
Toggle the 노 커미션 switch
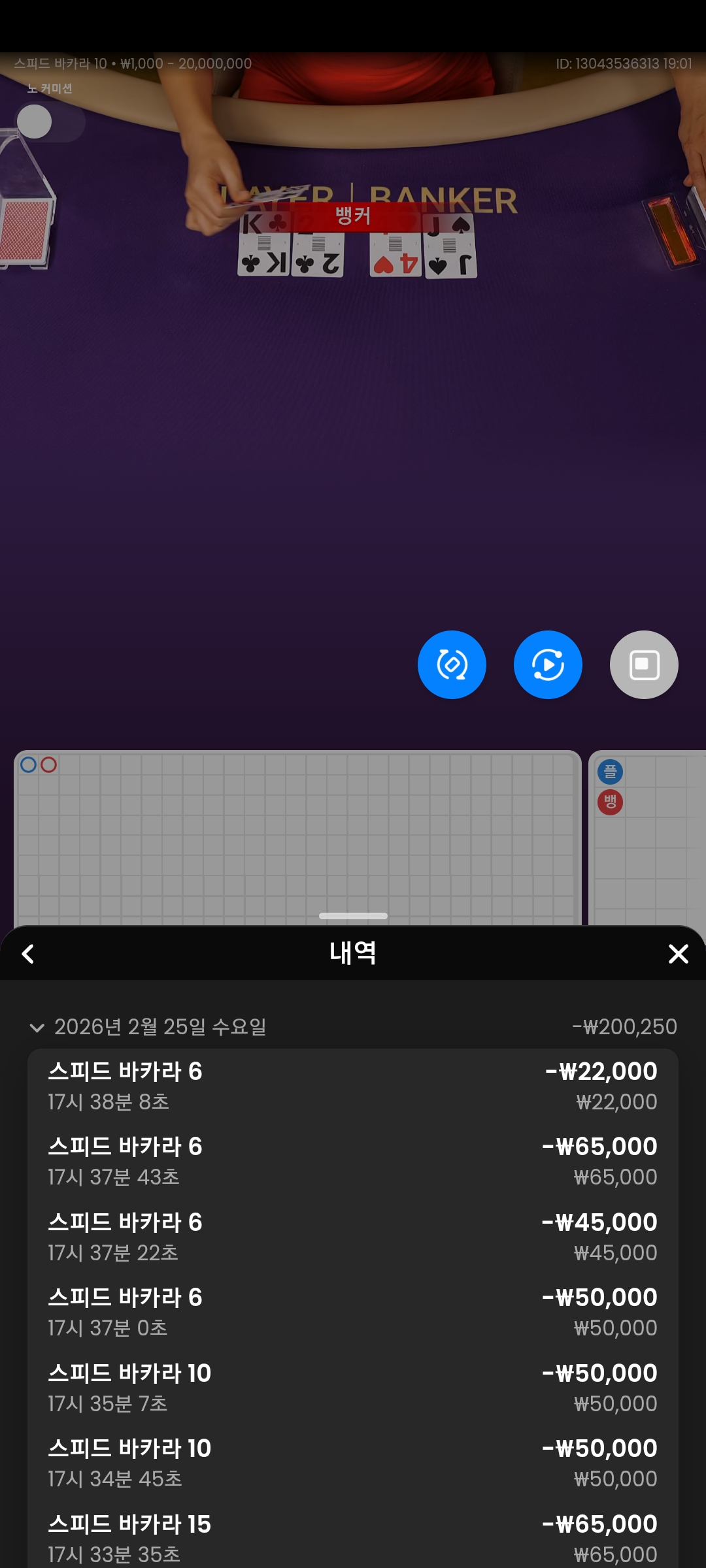click(50, 122)
